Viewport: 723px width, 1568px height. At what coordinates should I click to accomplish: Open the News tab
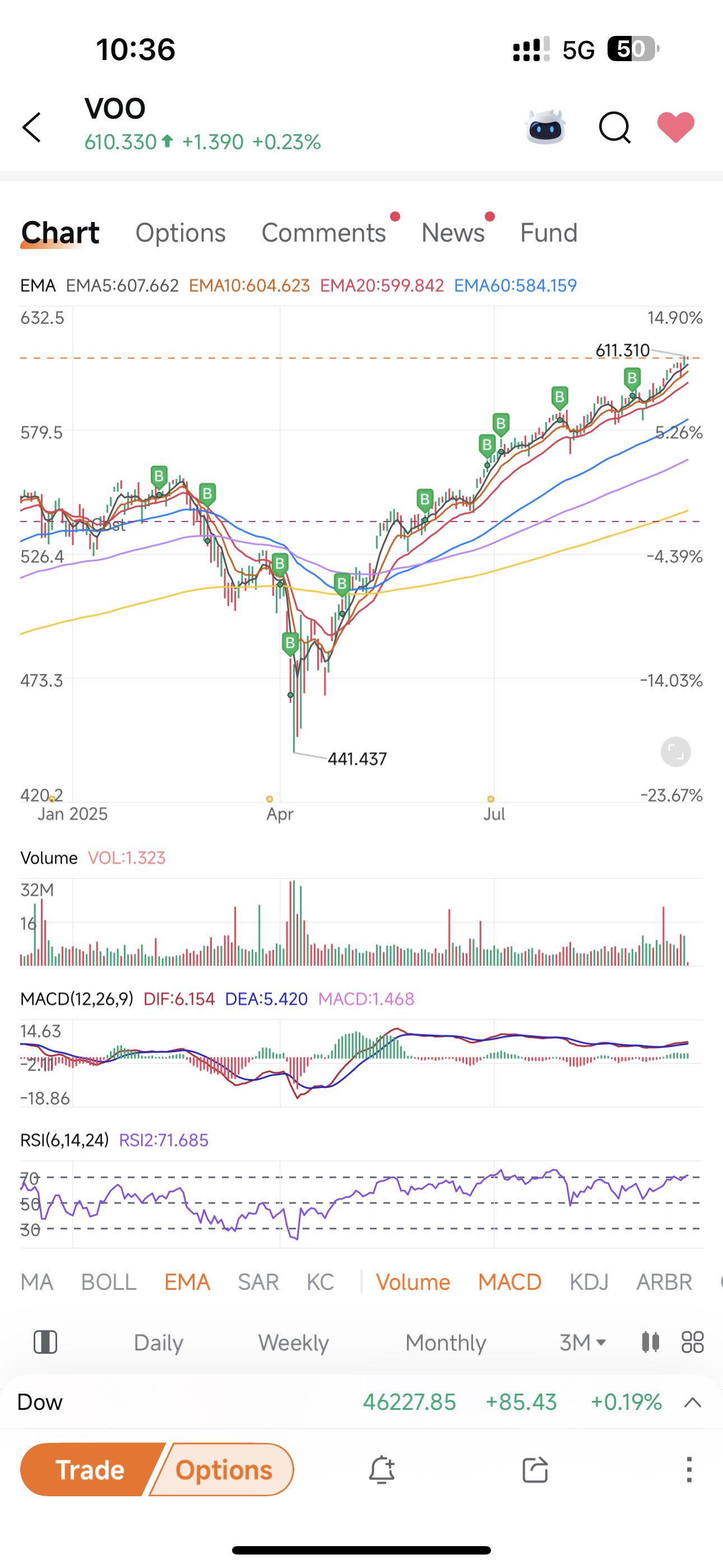(453, 233)
